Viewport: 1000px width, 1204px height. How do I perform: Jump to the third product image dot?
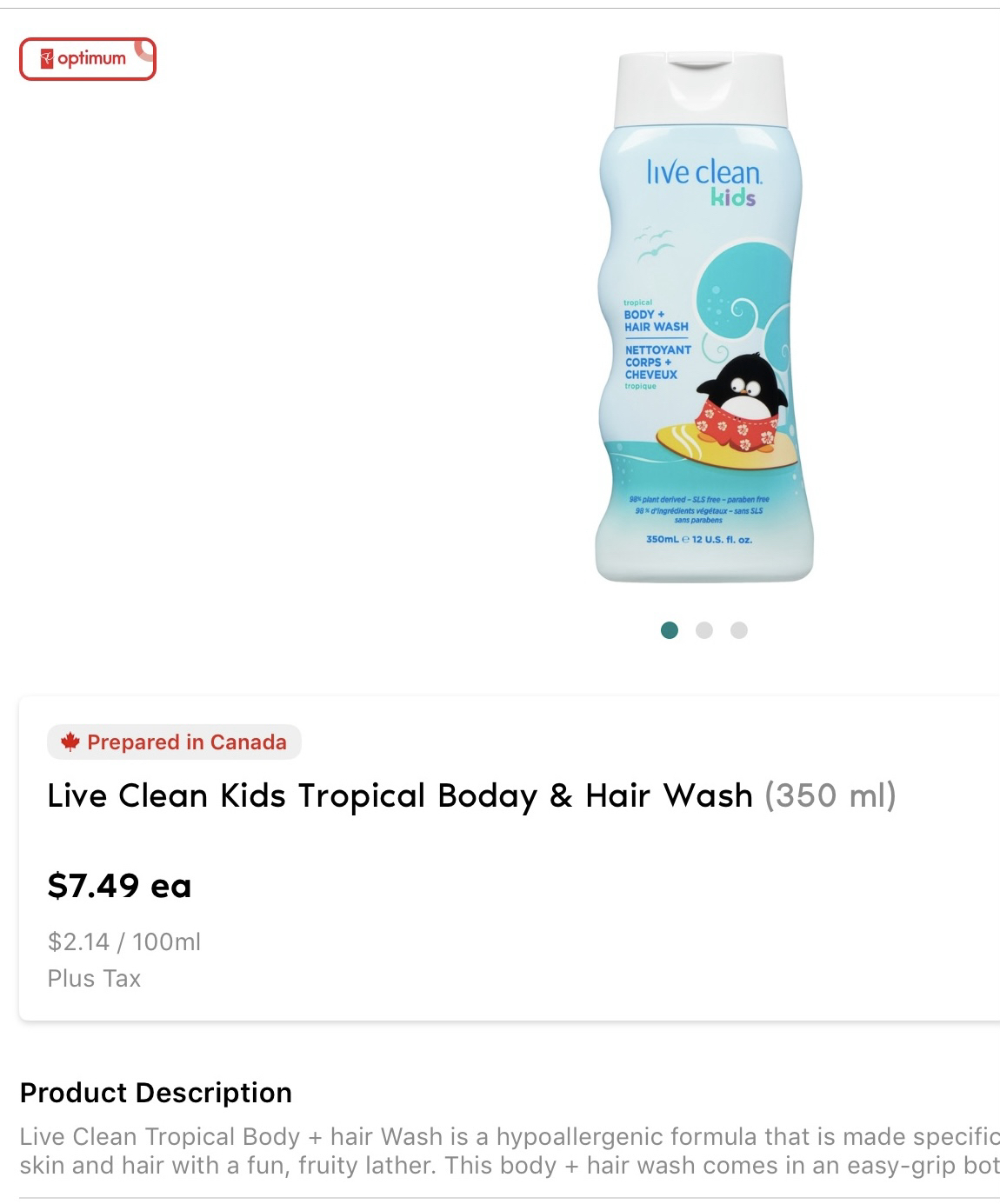[739, 630]
